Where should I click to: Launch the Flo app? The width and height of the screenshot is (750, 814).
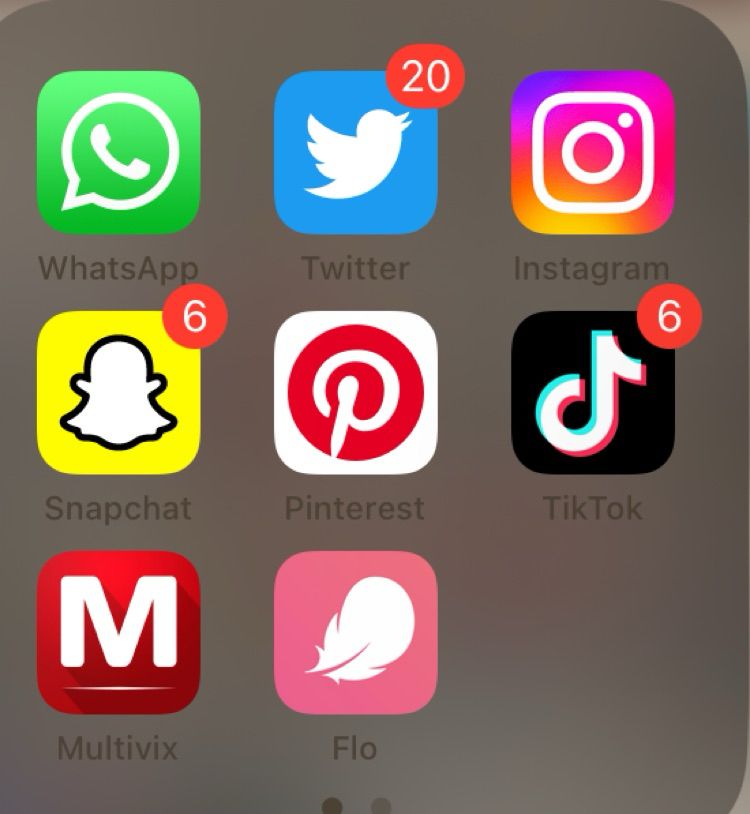pyautogui.click(x=355, y=632)
